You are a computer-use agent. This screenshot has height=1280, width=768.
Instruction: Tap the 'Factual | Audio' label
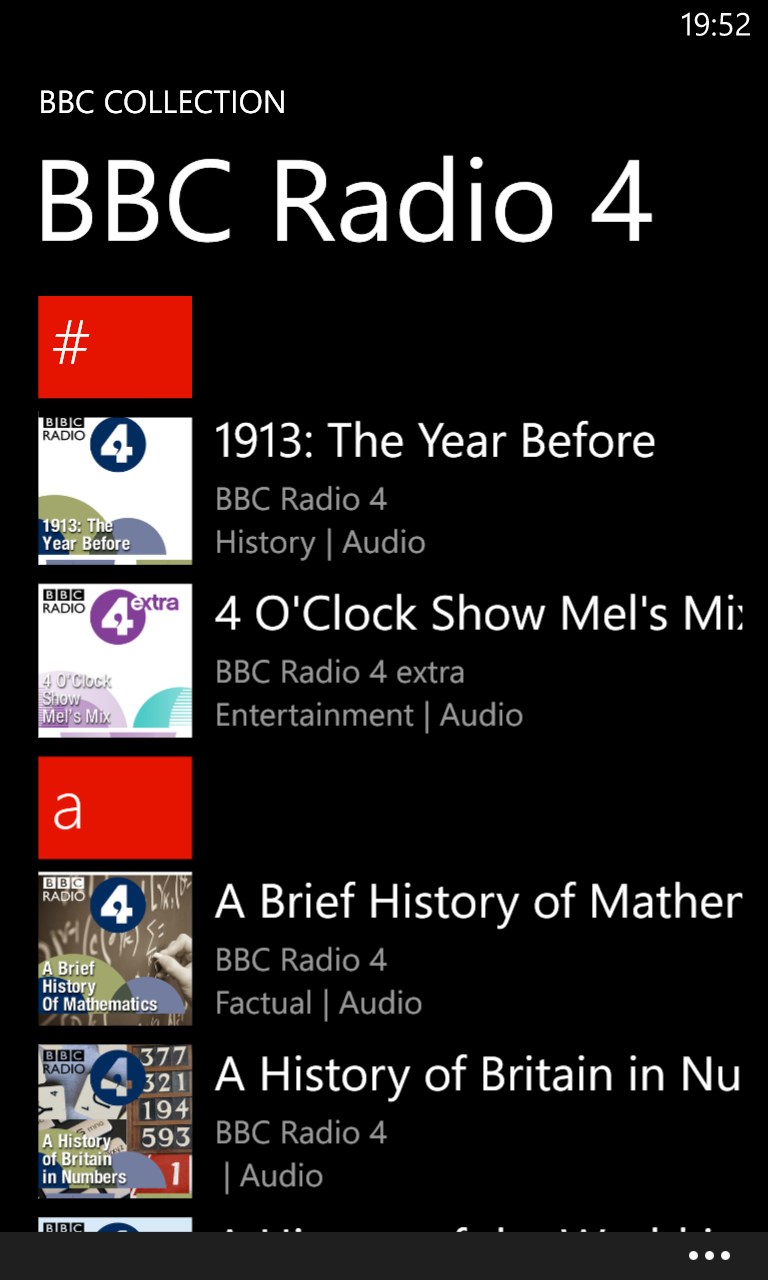coord(318,1003)
